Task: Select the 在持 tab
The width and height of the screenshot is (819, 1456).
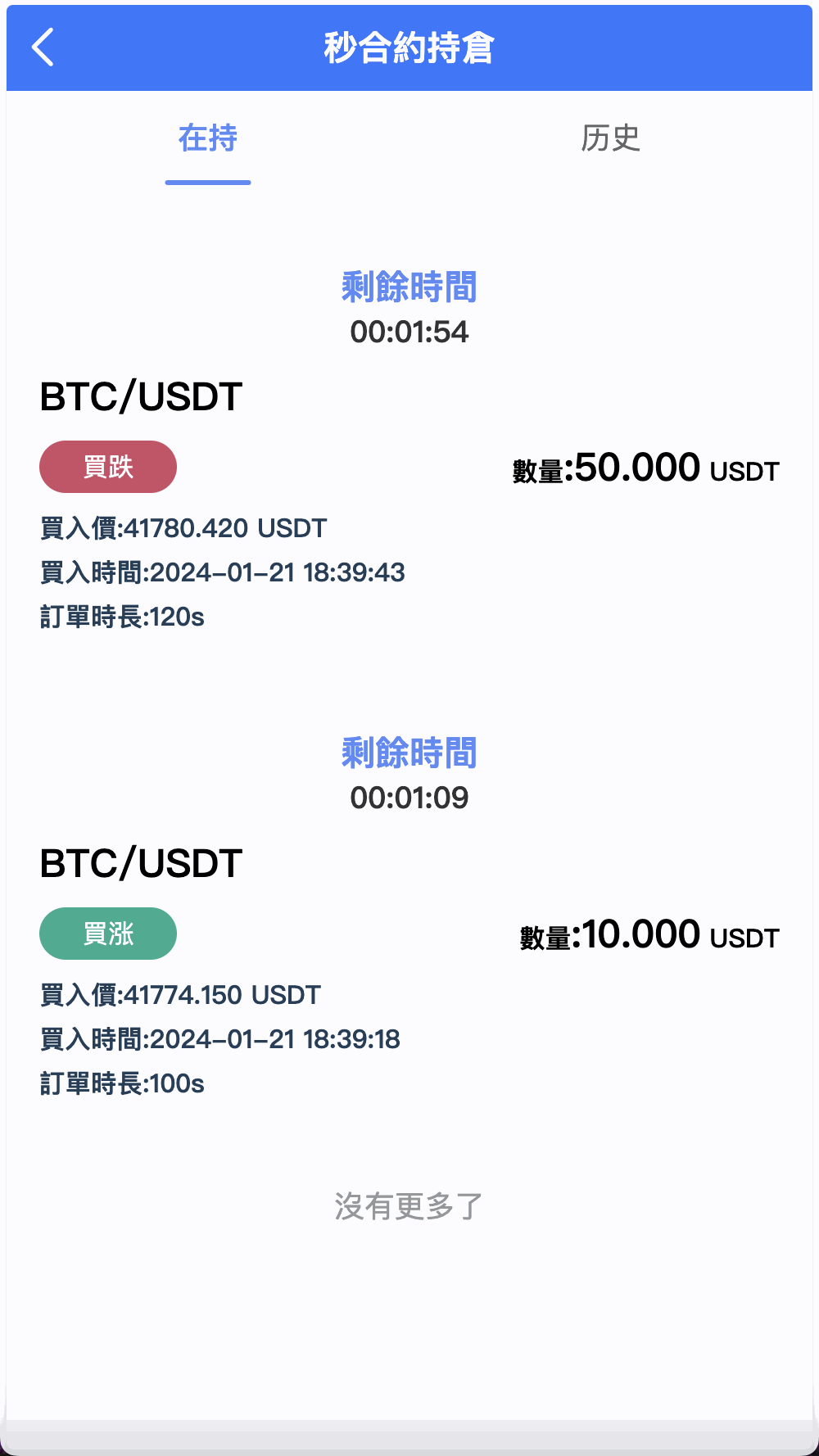Action: pyautogui.click(x=208, y=139)
